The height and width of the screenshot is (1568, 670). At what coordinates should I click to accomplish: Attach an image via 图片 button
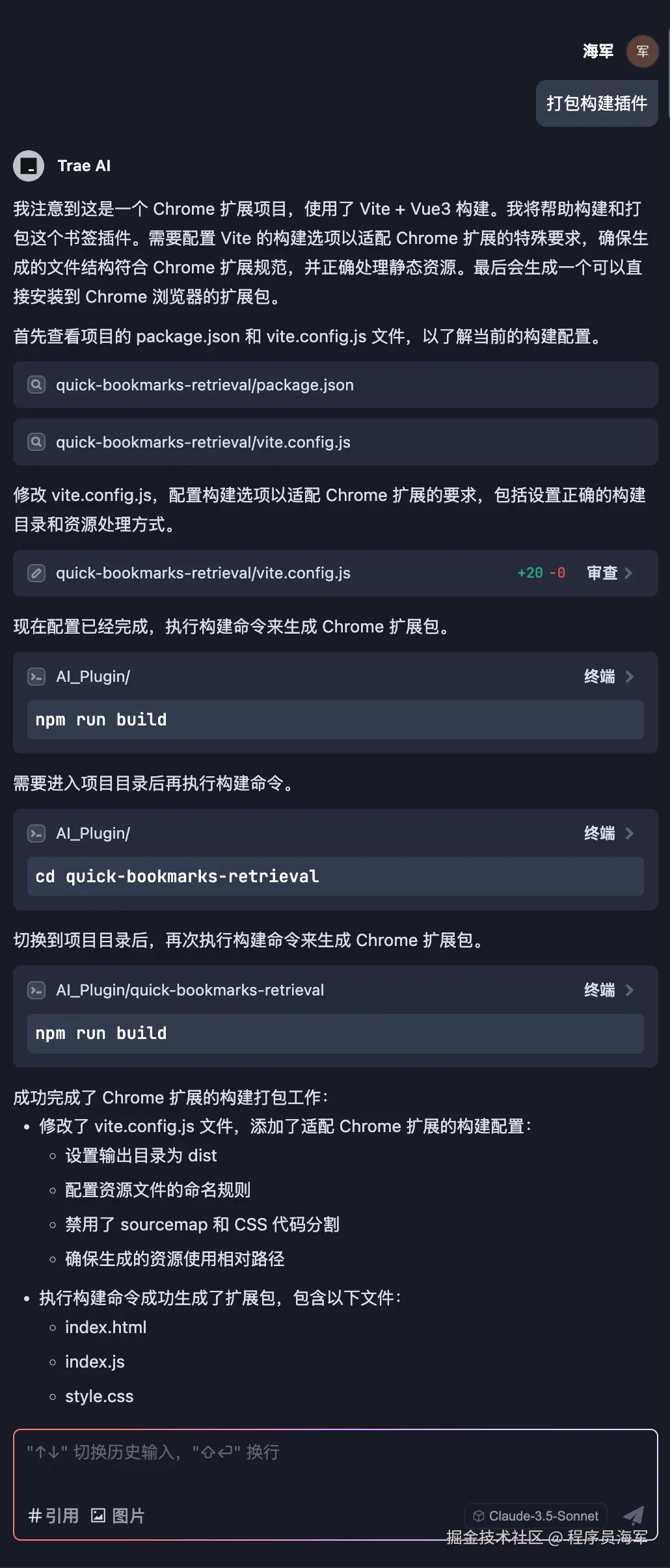tap(118, 1516)
